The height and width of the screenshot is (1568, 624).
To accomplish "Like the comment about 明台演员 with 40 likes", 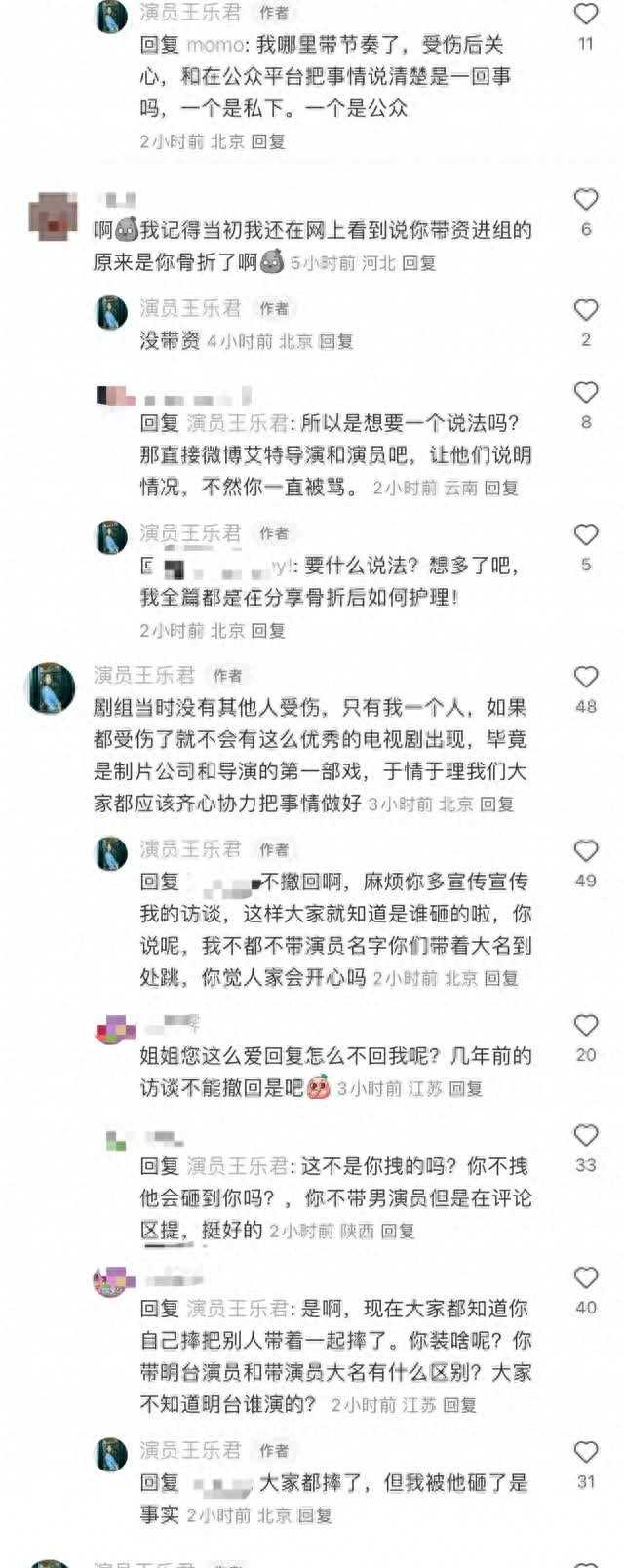I will [585, 1277].
